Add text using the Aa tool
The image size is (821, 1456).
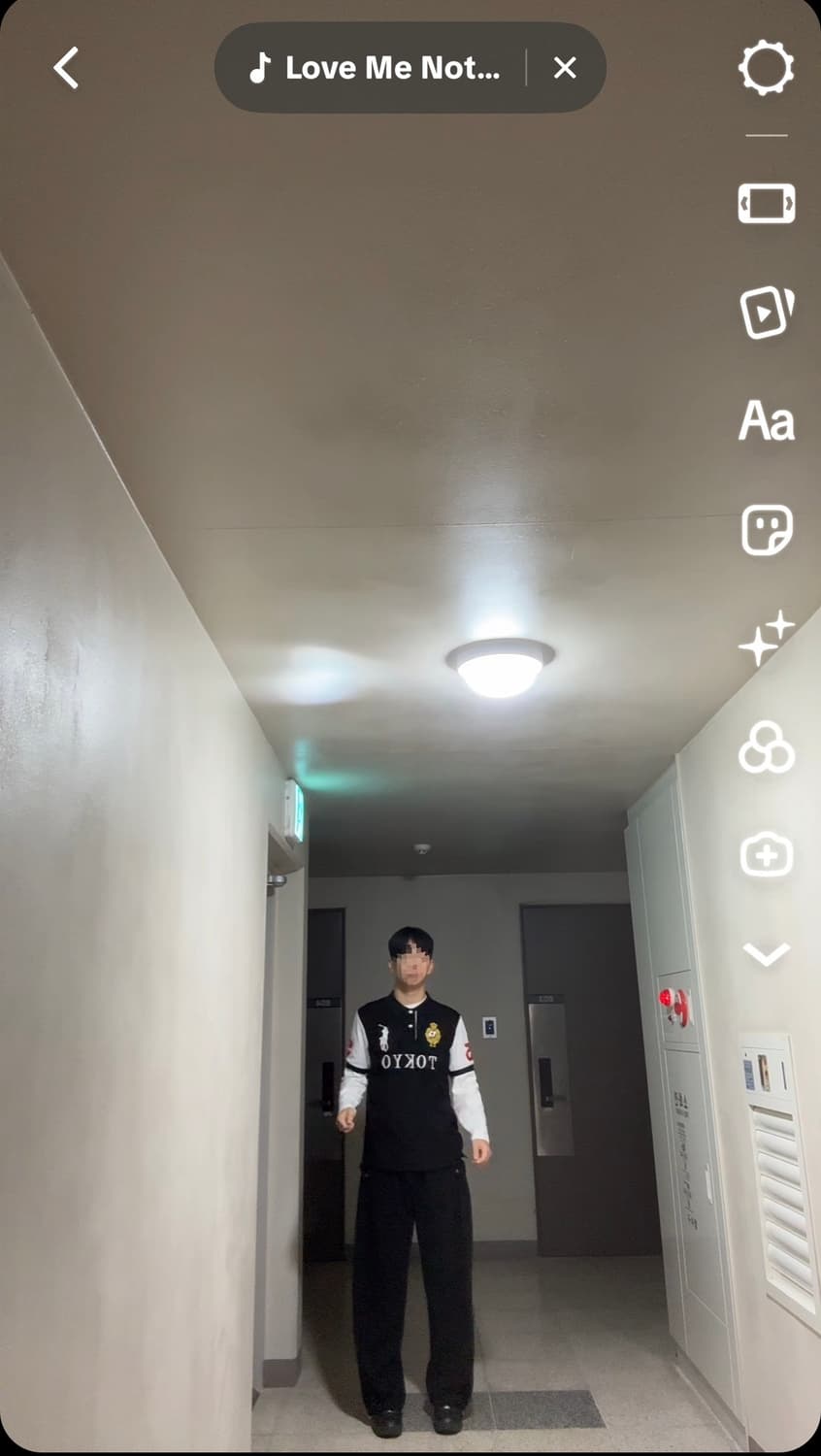(x=766, y=421)
